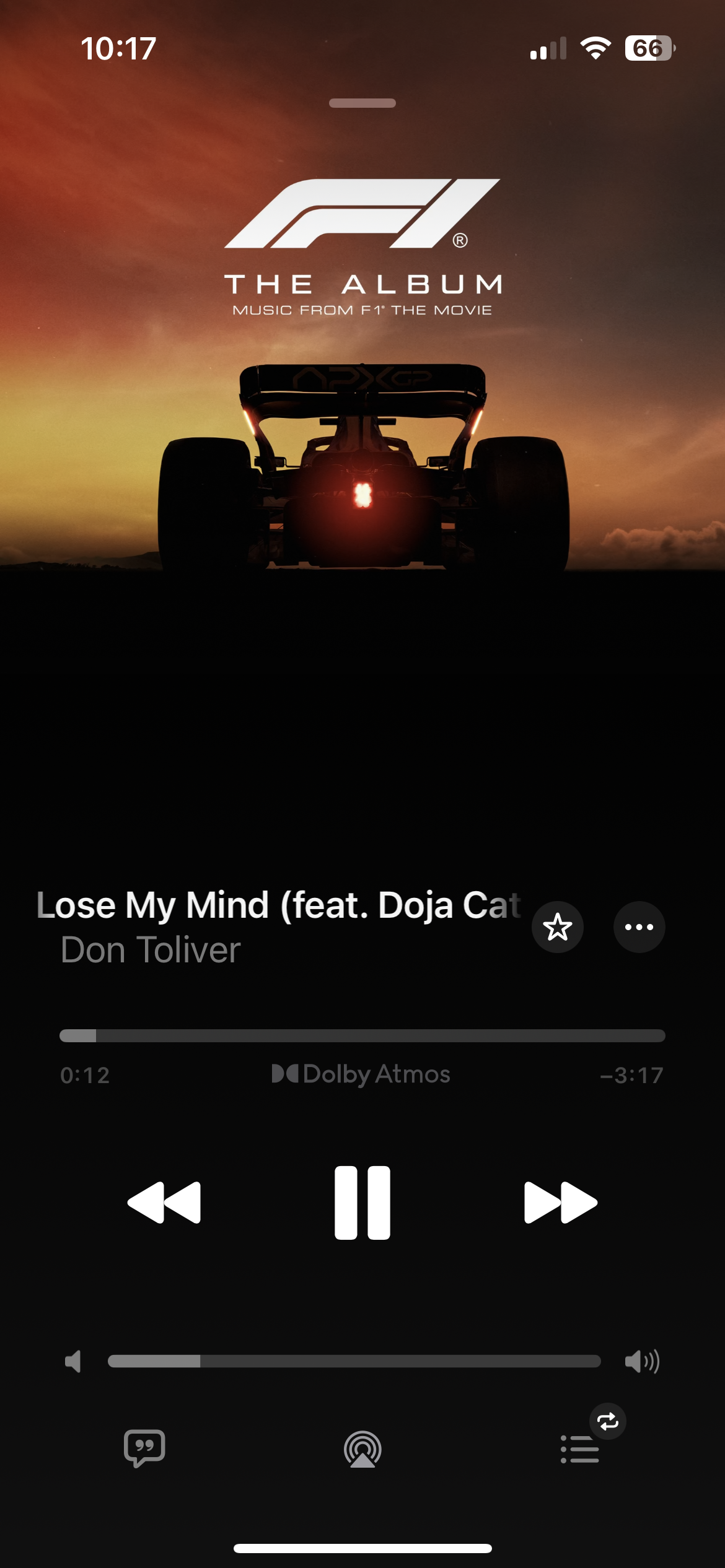This screenshot has height=1568, width=725.
Task: Open the Playing Next queue
Action: (580, 1449)
